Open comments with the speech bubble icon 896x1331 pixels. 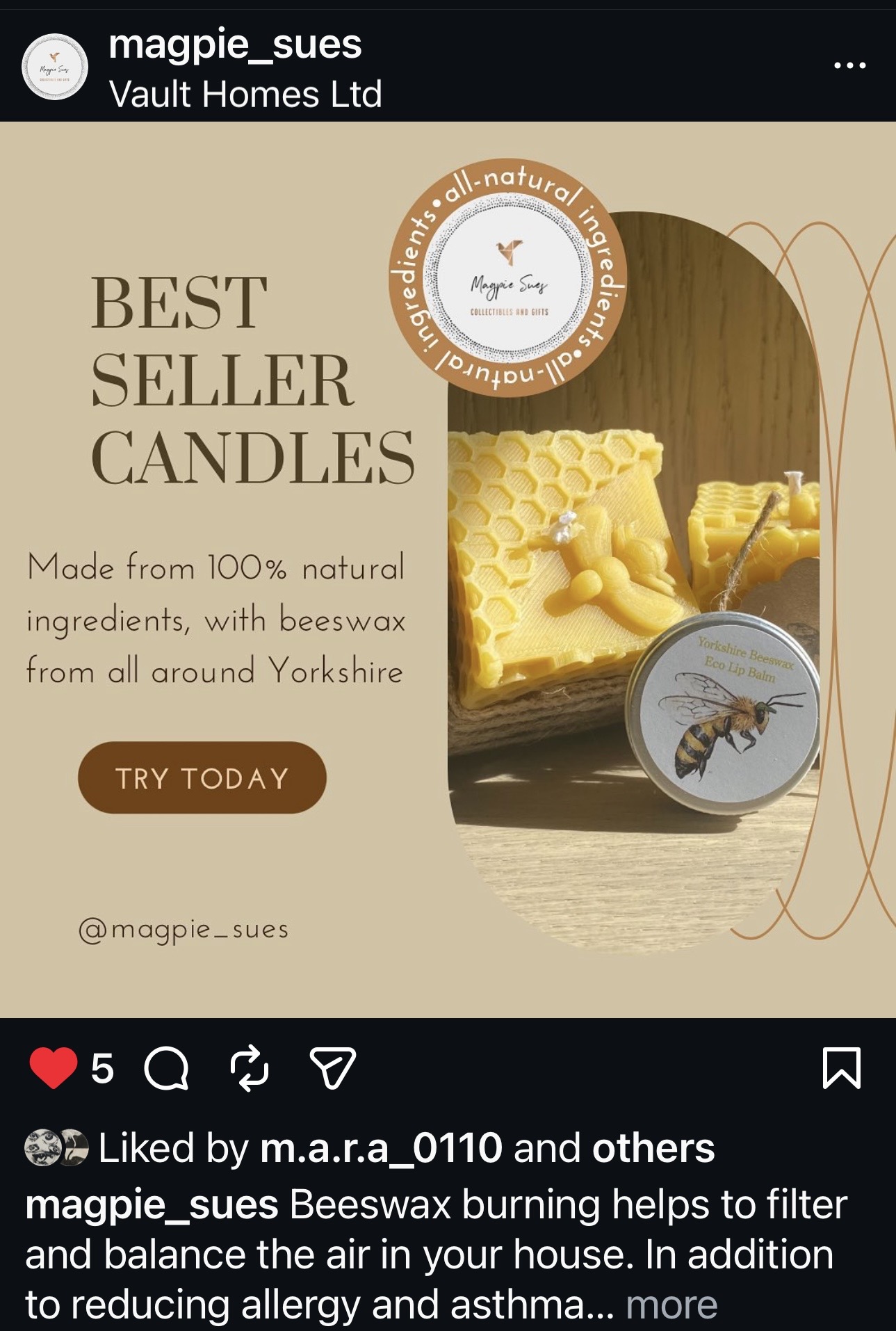pos(166,1067)
